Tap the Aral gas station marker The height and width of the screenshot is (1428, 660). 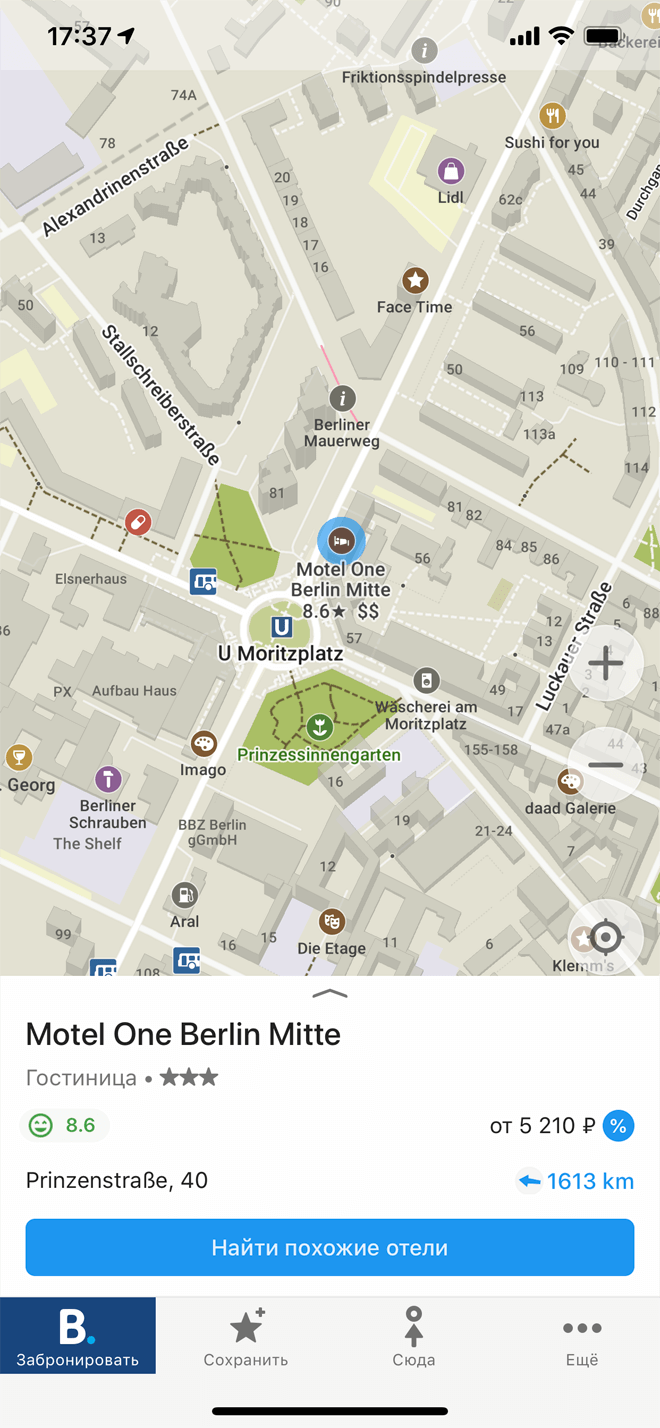click(x=184, y=895)
